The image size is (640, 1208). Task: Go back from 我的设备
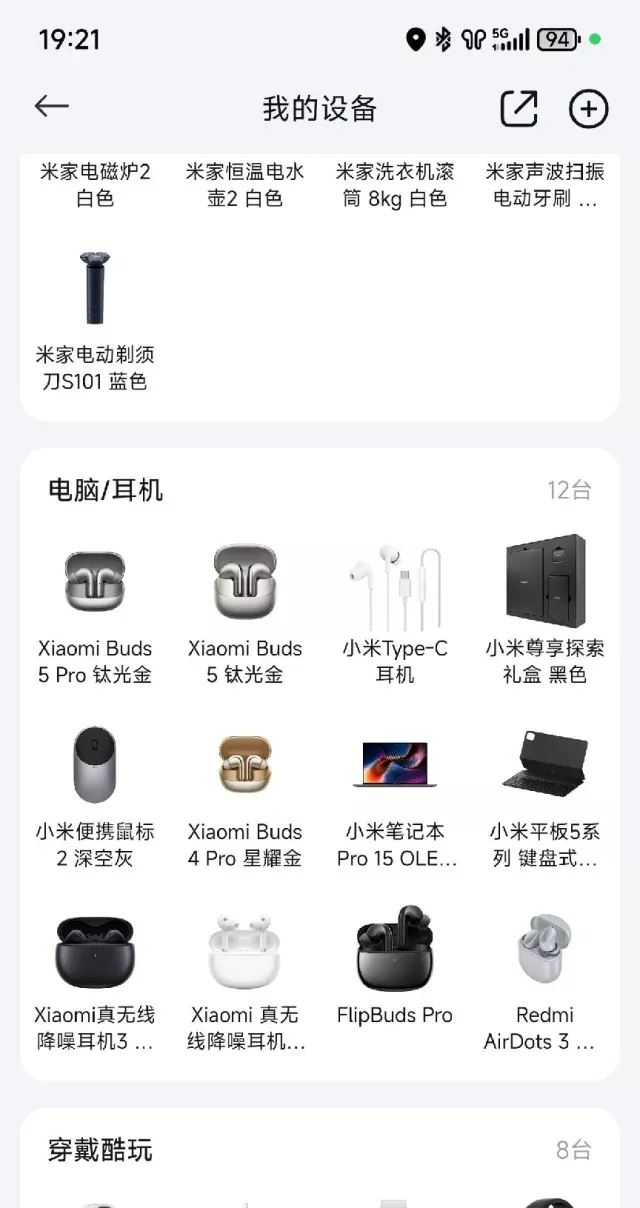[x=51, y=107]
